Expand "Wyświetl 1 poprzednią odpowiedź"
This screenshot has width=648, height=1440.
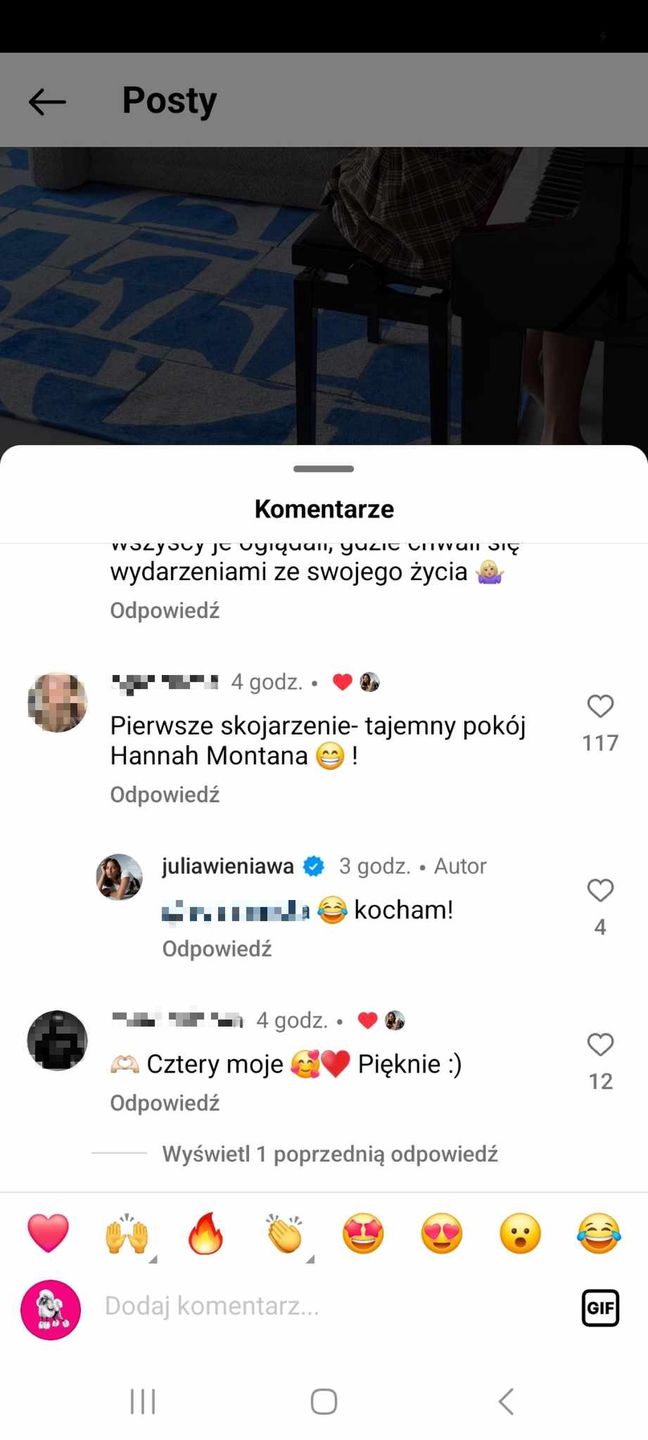[329, 1154]
